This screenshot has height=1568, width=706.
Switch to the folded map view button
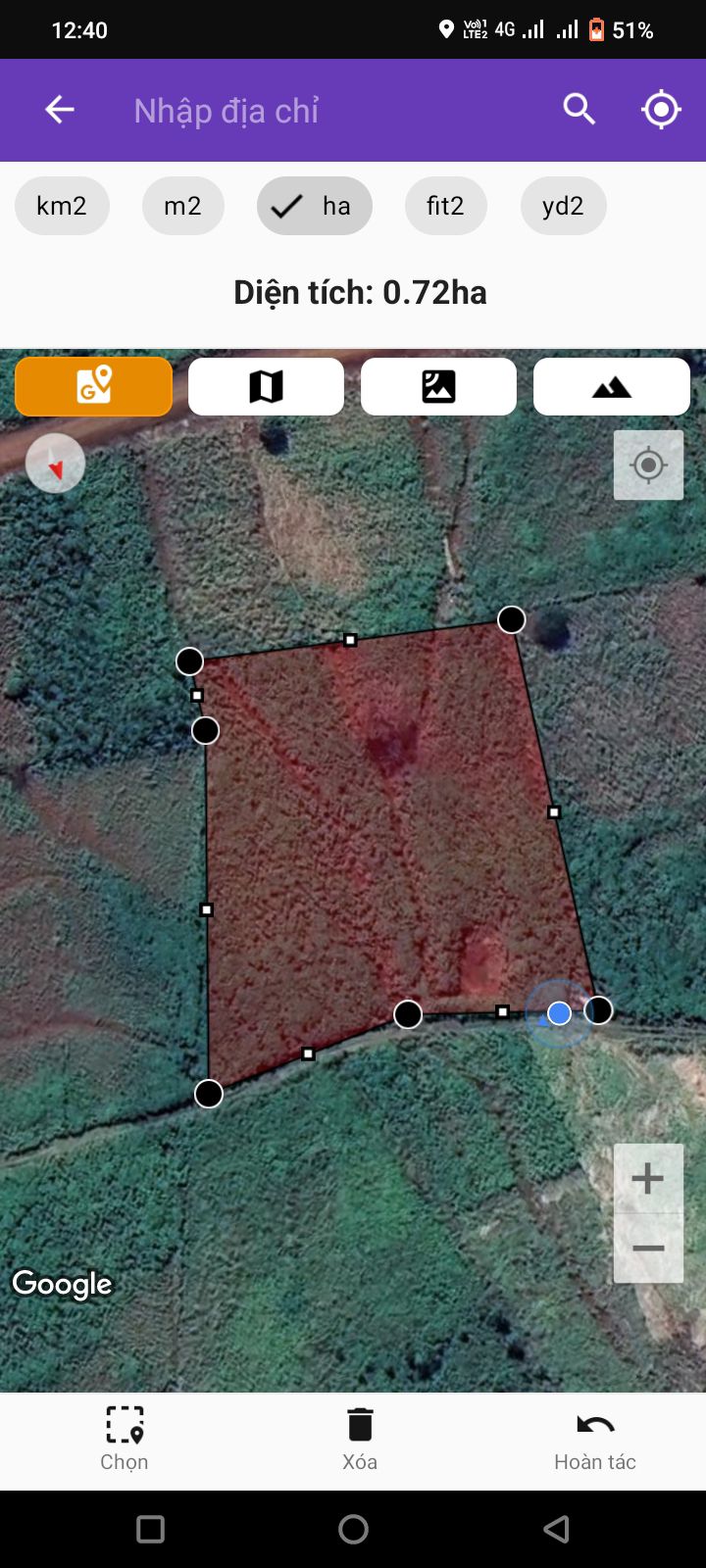tap(266, 386)
